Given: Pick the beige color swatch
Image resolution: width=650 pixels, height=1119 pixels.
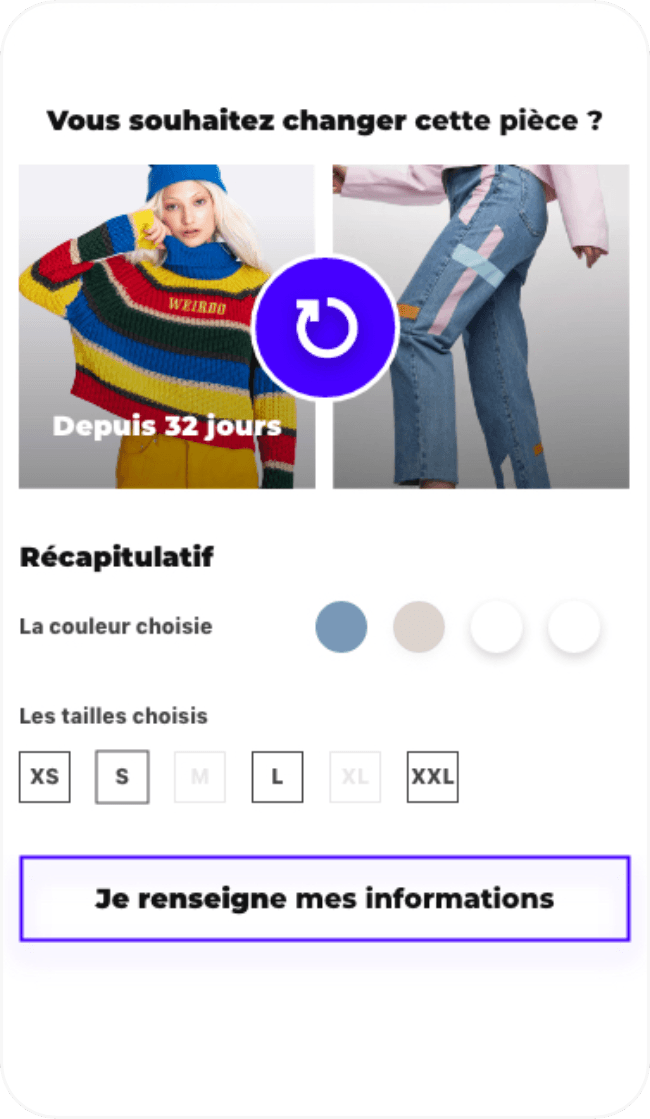Looking at the screenshot, I should pyautogui.click(x=419, y=627).
